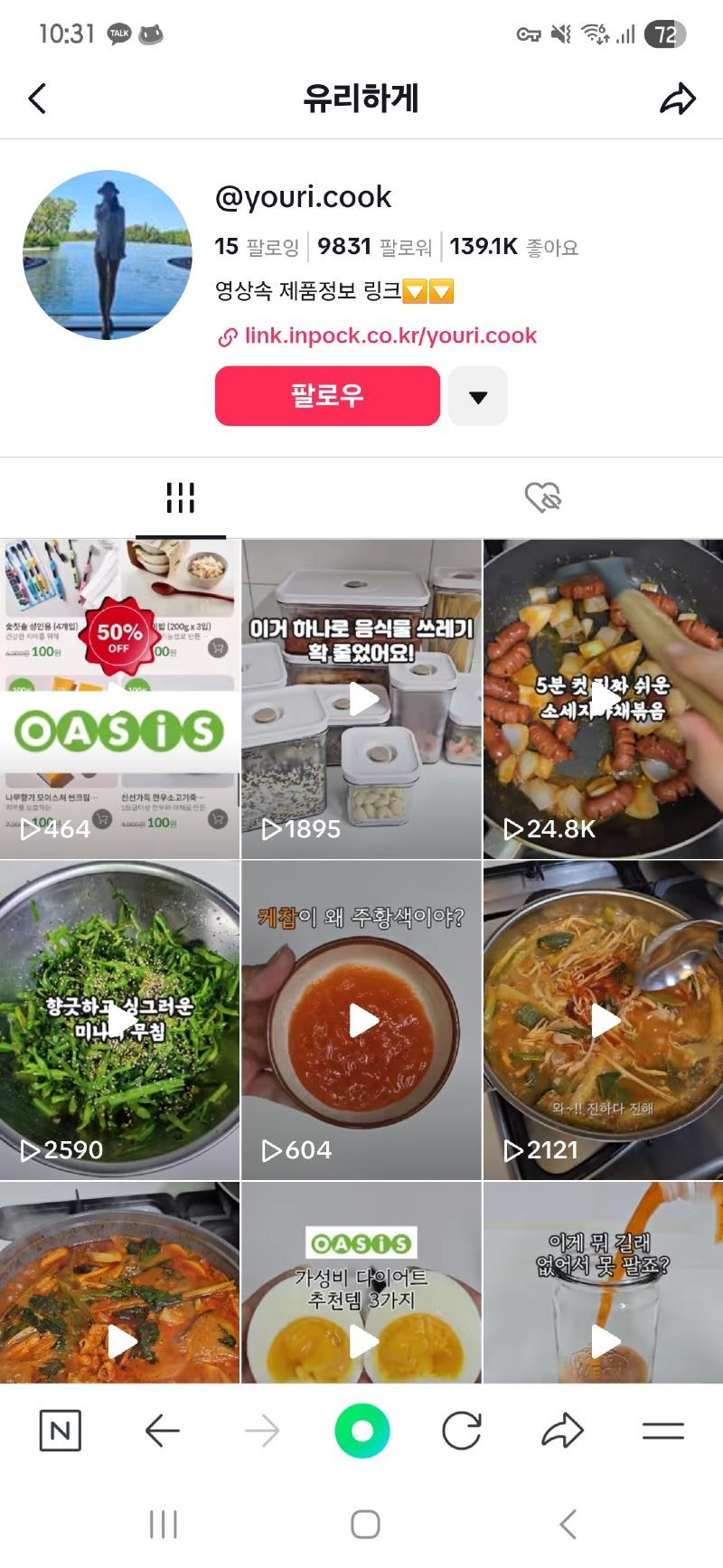
Task: Open the browser share icon at the bottom
Action: pos(564,1431)
